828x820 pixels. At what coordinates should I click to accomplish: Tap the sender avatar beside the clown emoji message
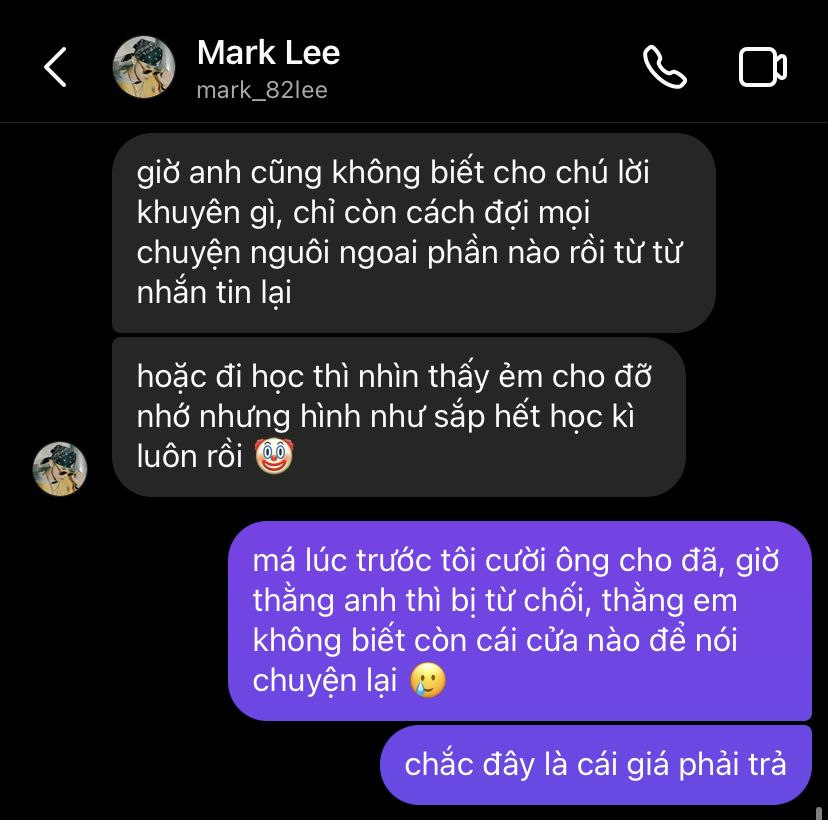pyautogui.click(x=60, y=469)
